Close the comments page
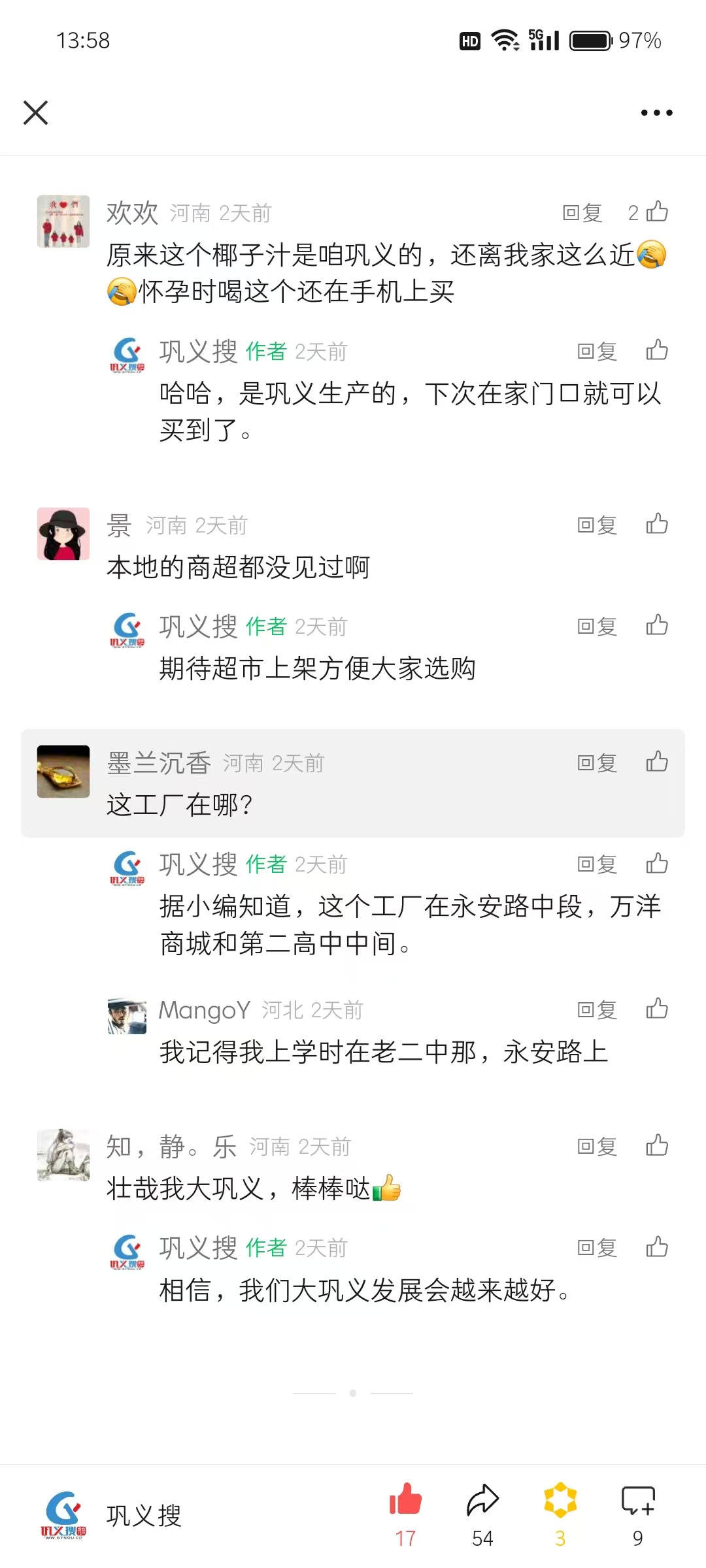 coord(35,112)
